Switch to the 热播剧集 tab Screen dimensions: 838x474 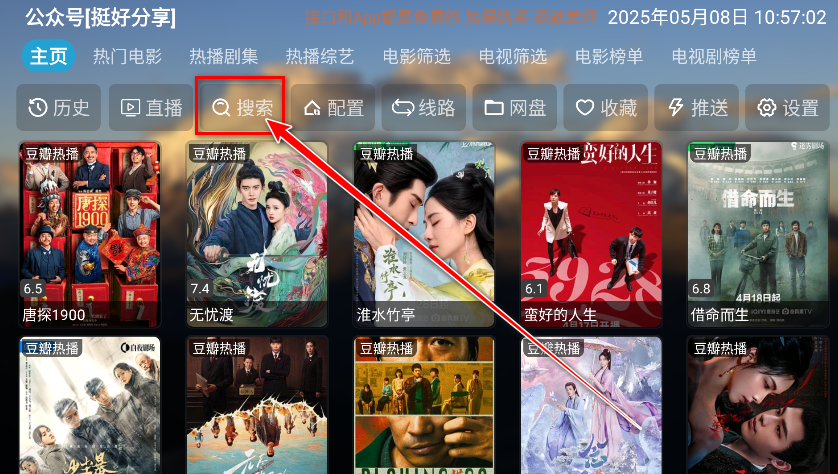pyautogui.click(x=223, y=56)
